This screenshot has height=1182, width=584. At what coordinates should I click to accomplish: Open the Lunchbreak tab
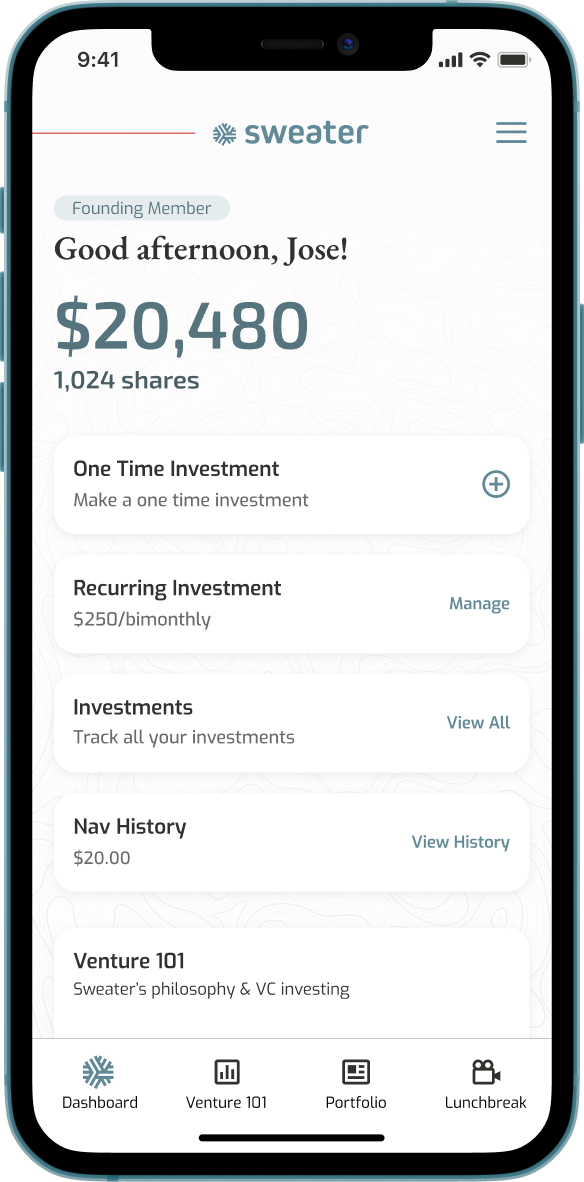[485, 1083]
